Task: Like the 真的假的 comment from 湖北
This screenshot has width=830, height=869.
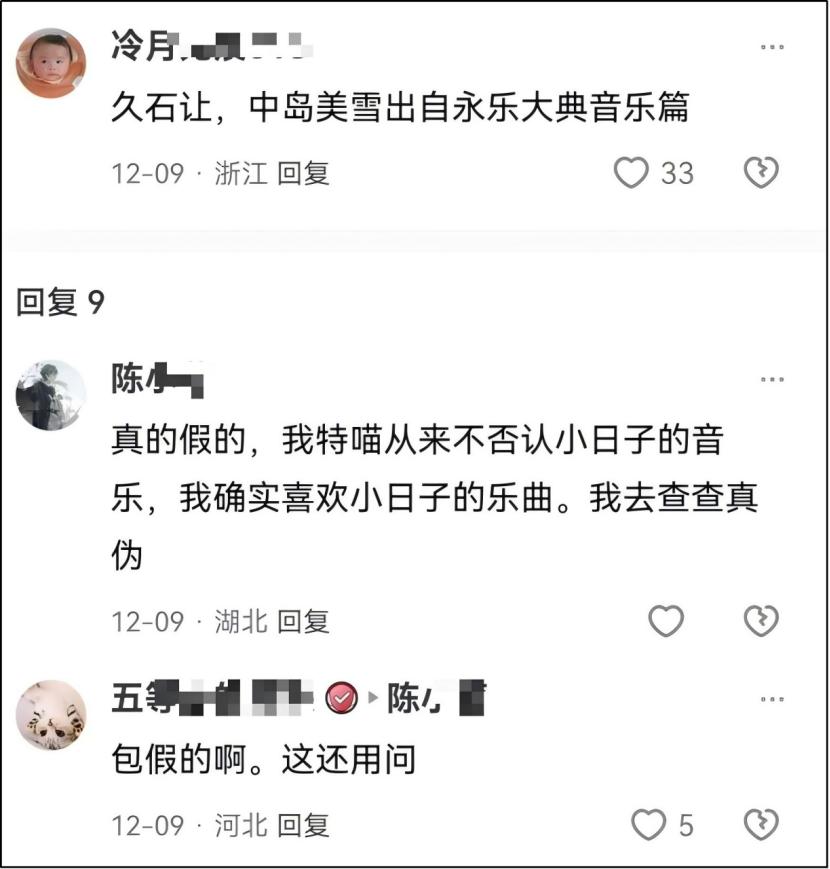Action: click(x=666, y=621)
